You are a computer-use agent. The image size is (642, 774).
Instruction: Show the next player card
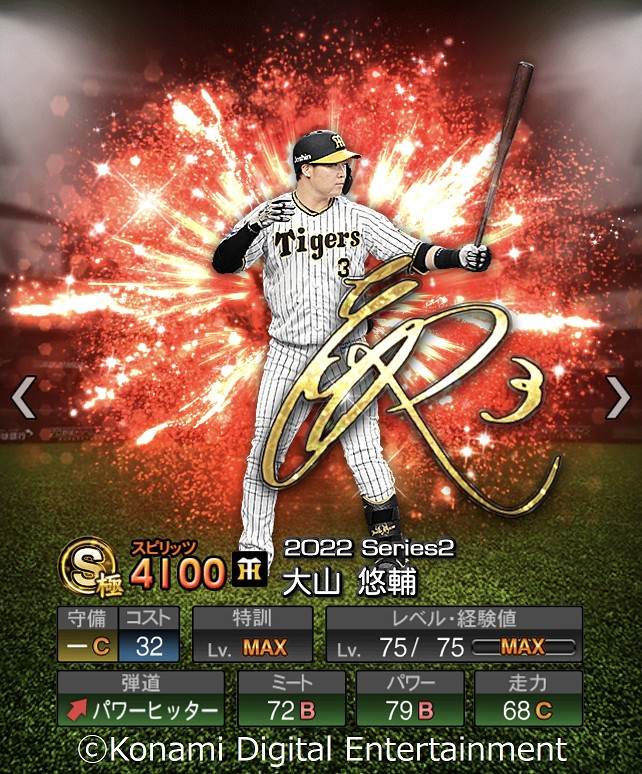tap(618, 398)
